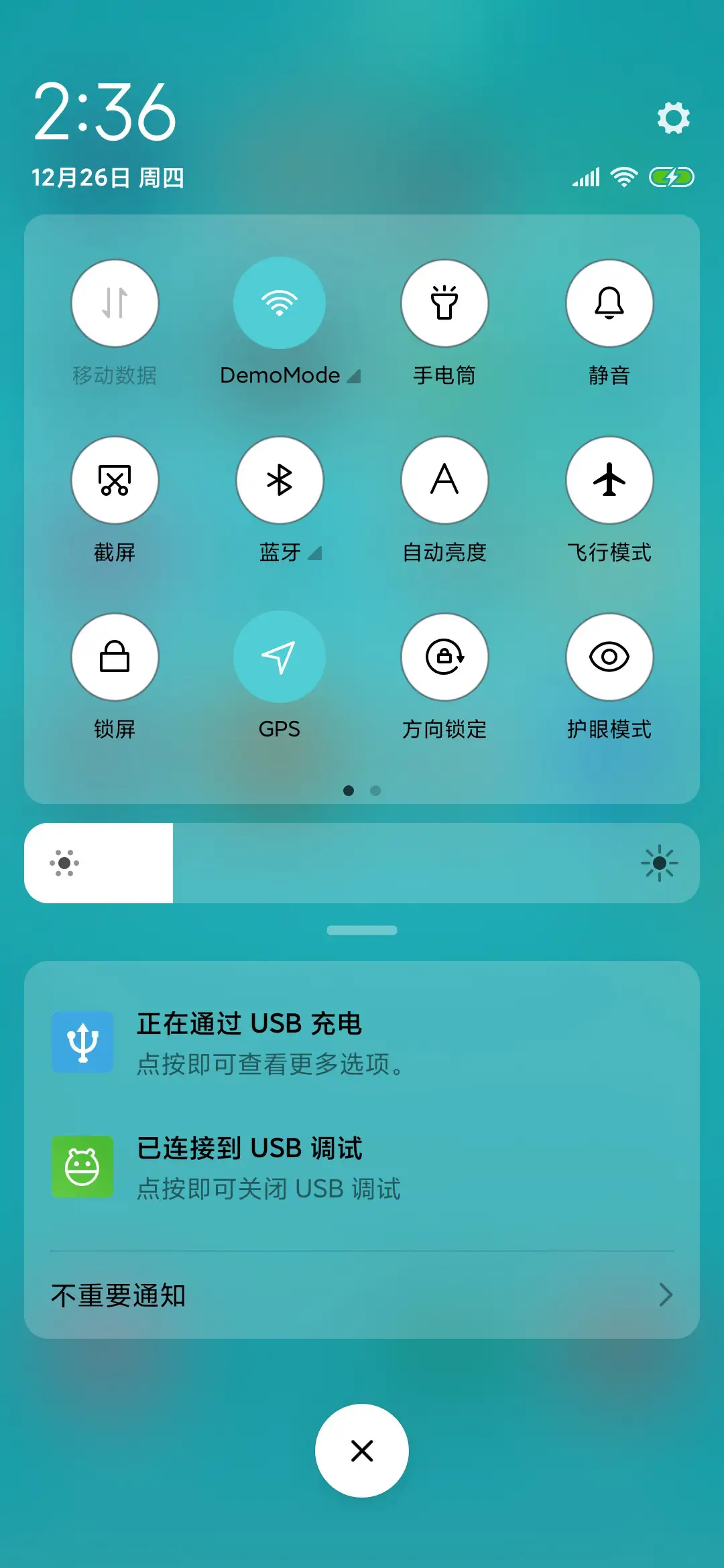This screenshot has height=1568, width=724.
Task: Open eye protection mode (护眼模式)
Action: click(609, 657)
